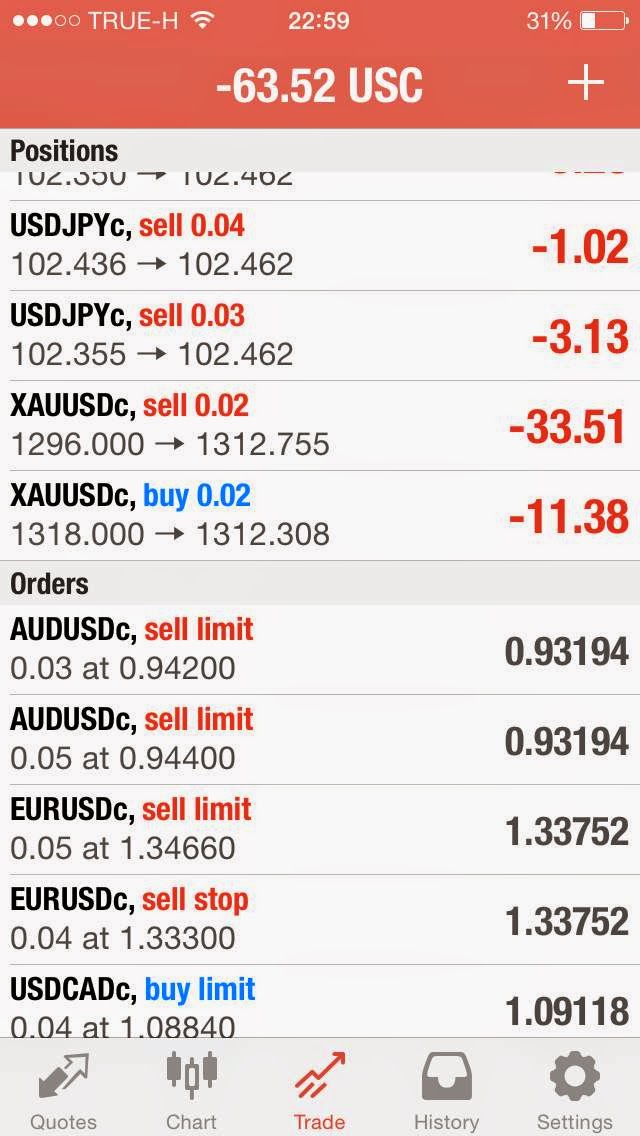View the XAUUSDc buy 0.02 position

click(x=320, y=515)
